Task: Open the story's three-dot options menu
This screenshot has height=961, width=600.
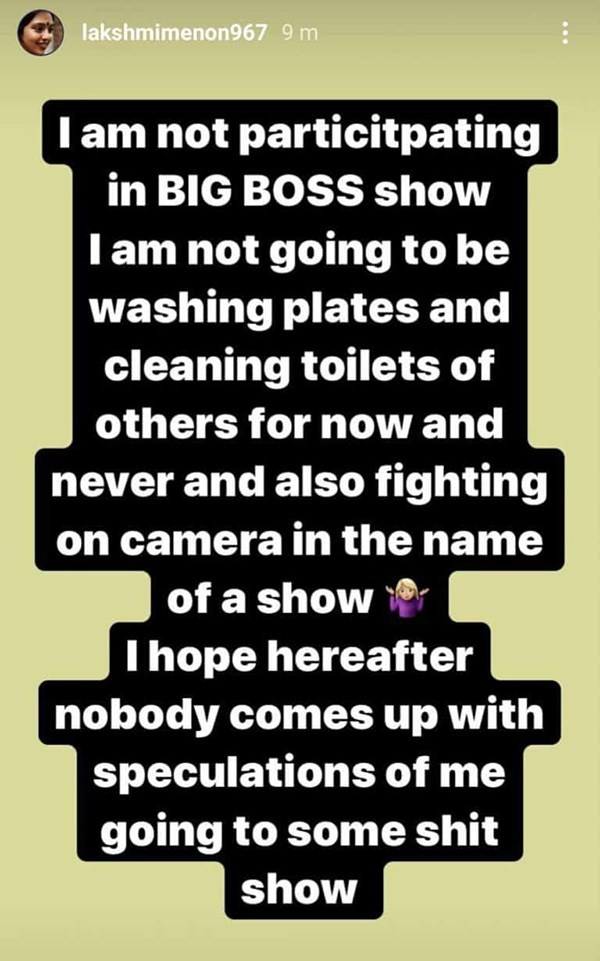Action: click(565, 33)
